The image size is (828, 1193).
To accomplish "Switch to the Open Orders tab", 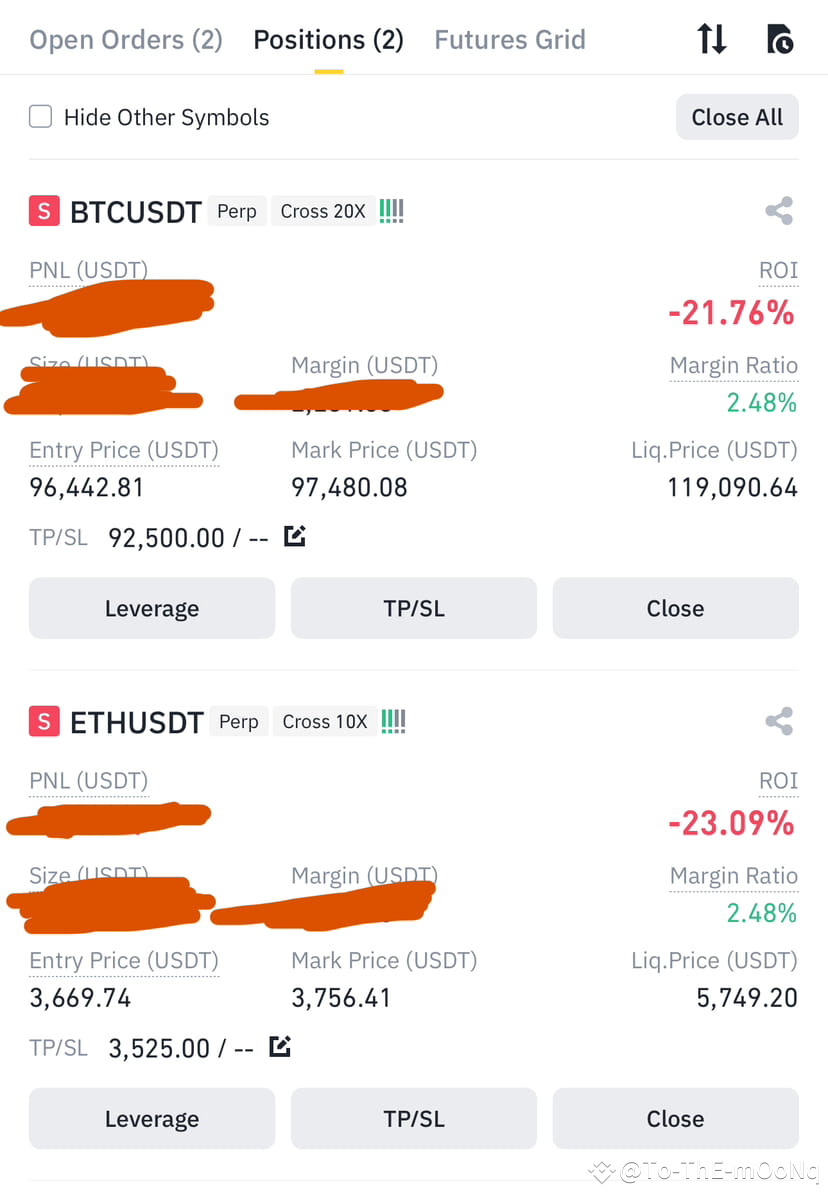I will (125, 39).
